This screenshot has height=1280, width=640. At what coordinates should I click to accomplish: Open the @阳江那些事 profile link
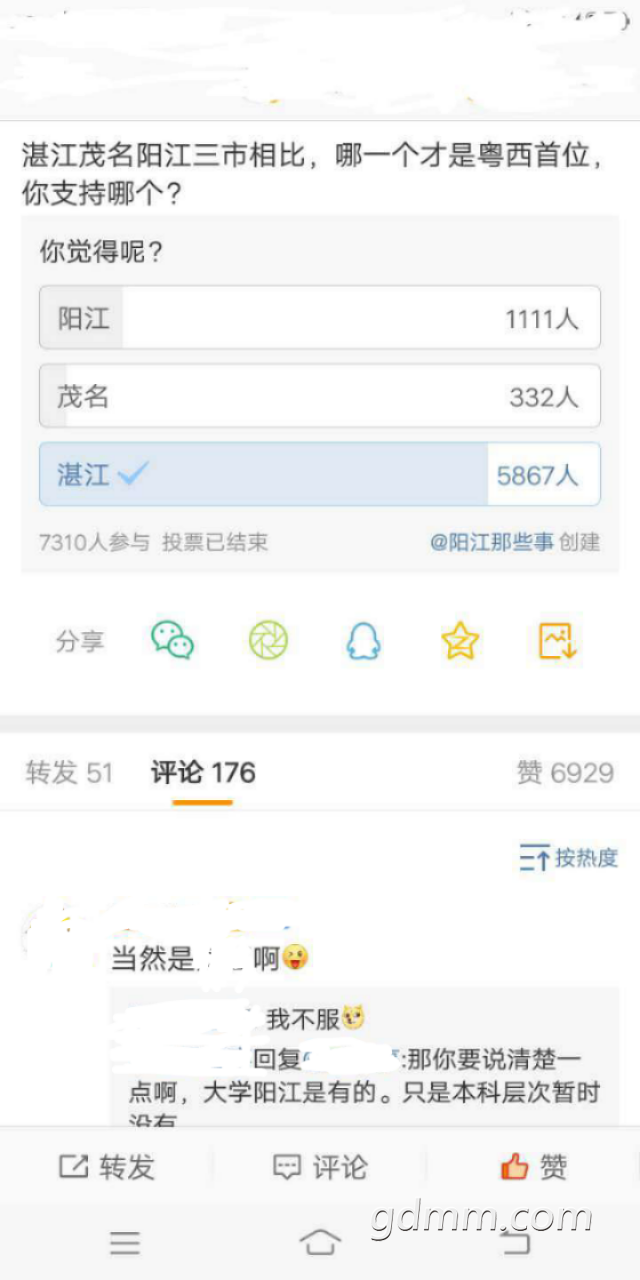pyautogui.click(x=491, y=542)
